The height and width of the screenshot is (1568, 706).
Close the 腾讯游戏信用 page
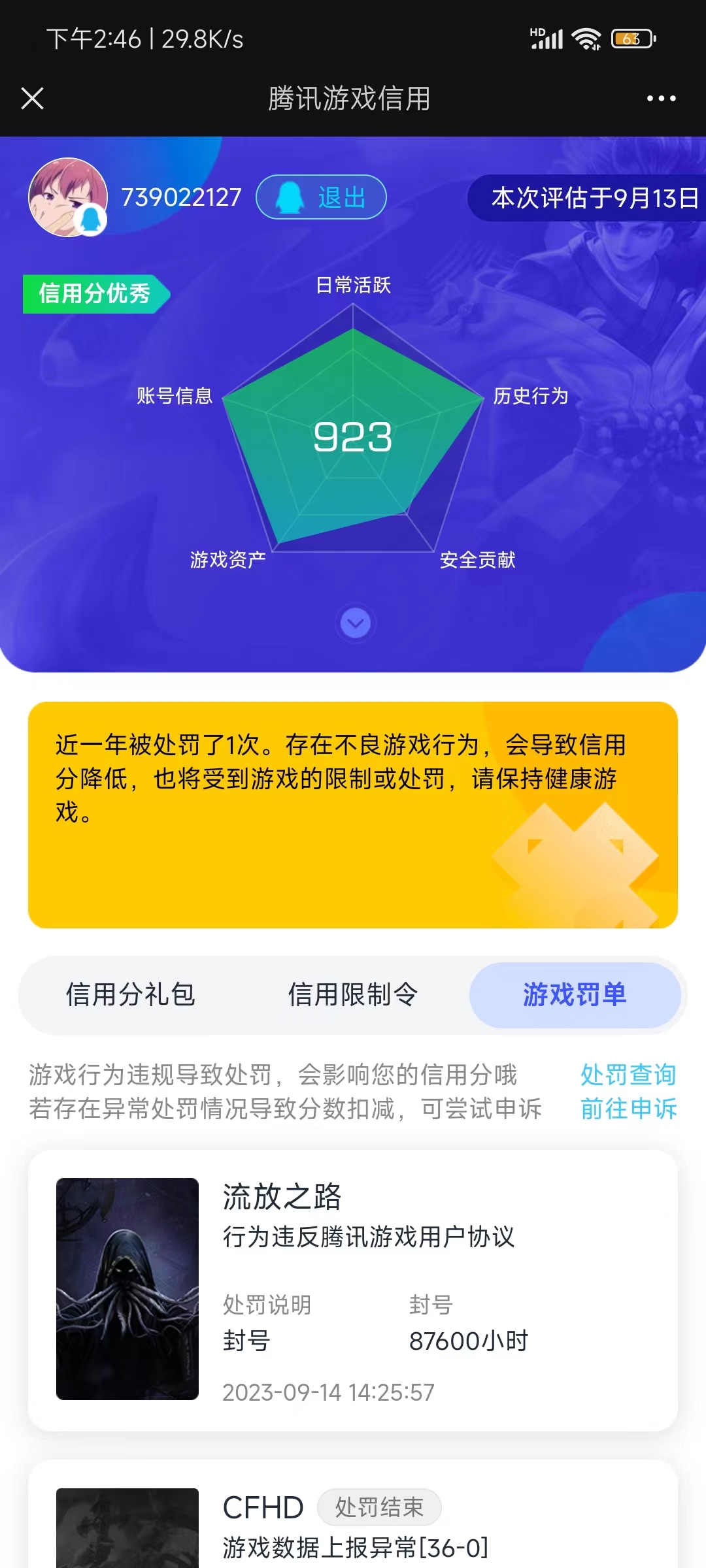click(32, 99)
